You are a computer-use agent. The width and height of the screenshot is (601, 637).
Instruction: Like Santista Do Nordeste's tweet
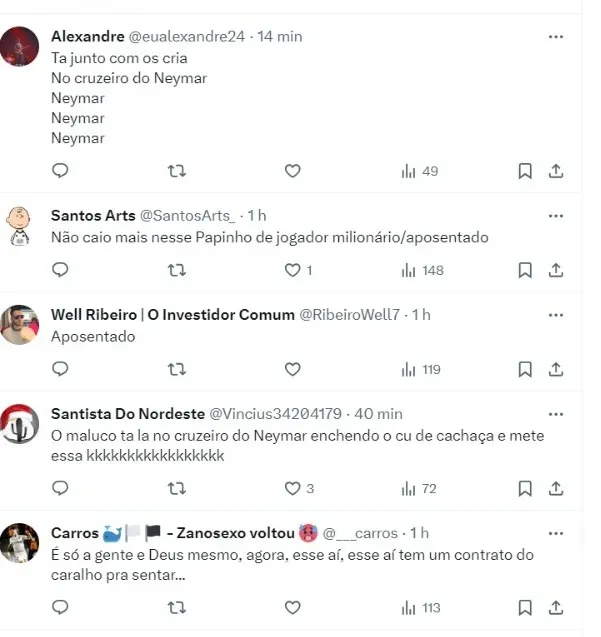coord(292,488)
